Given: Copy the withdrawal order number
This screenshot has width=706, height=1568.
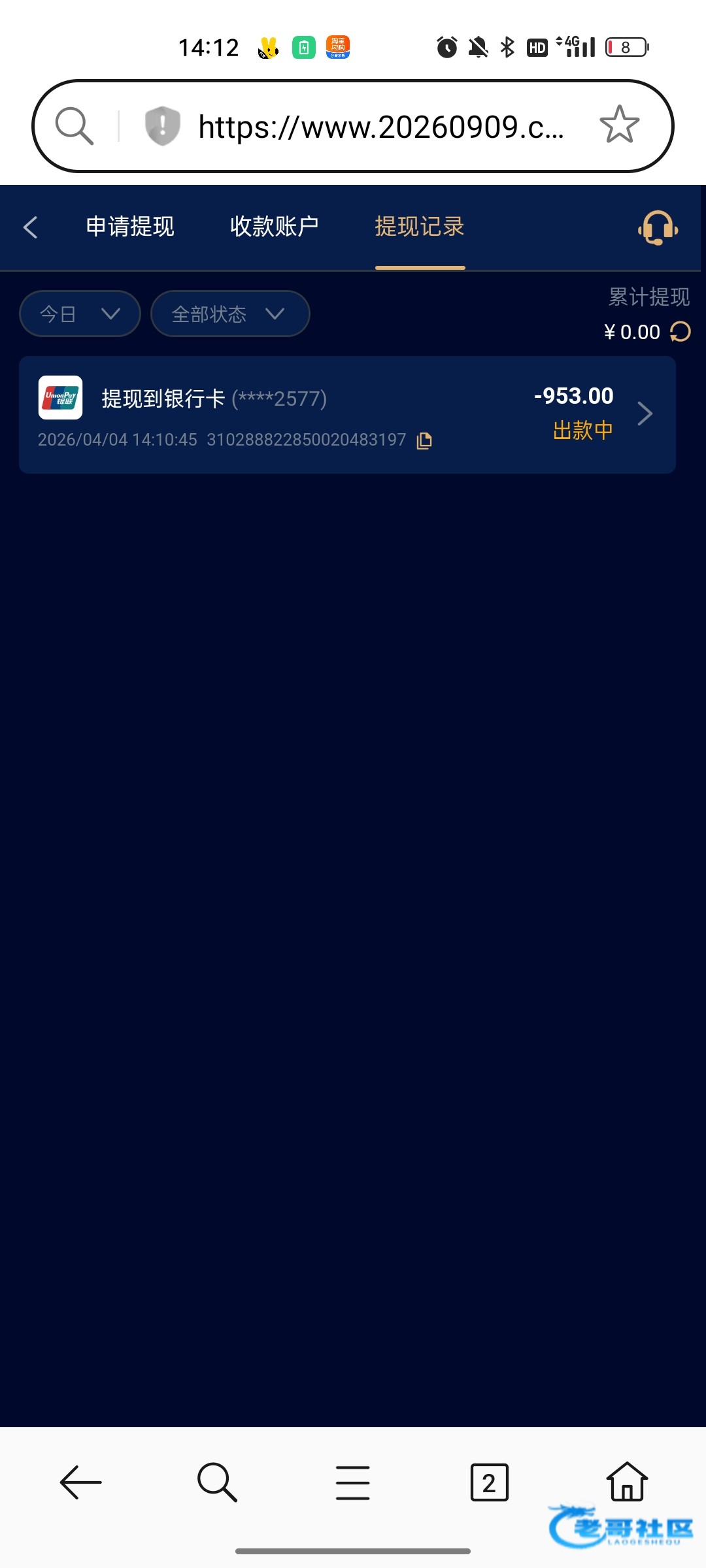Looking at the screenshot, I should (424, 440).
